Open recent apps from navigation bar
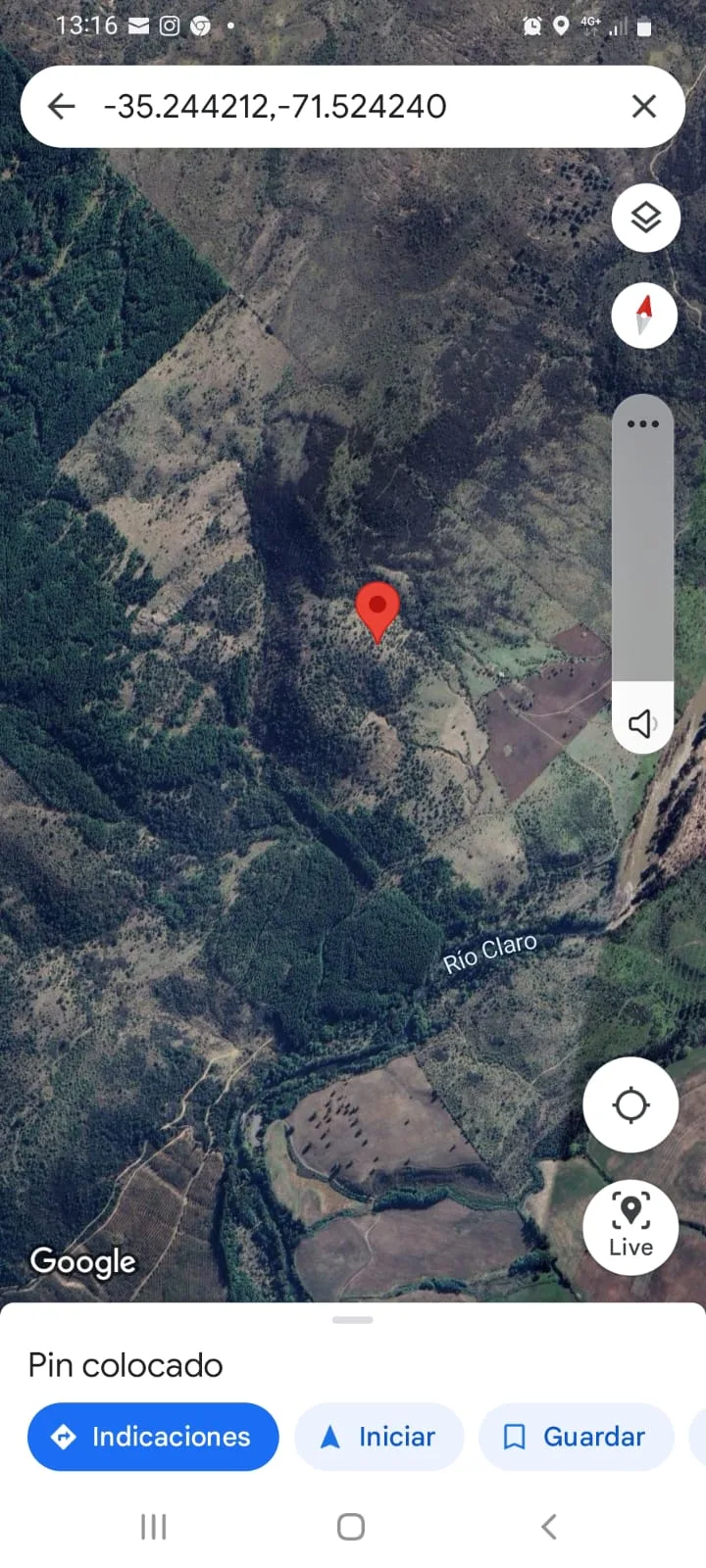Viewport: 706px width, 1568px height. click(154, 1526)
